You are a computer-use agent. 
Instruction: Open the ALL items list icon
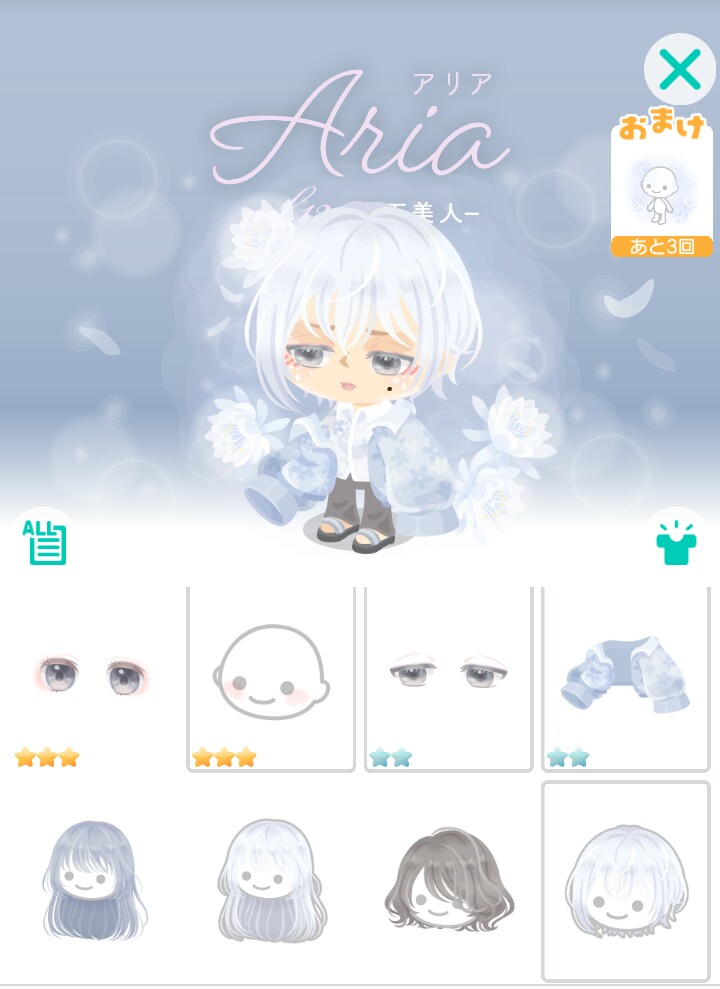pyautogui.click(x=44, y=542)
